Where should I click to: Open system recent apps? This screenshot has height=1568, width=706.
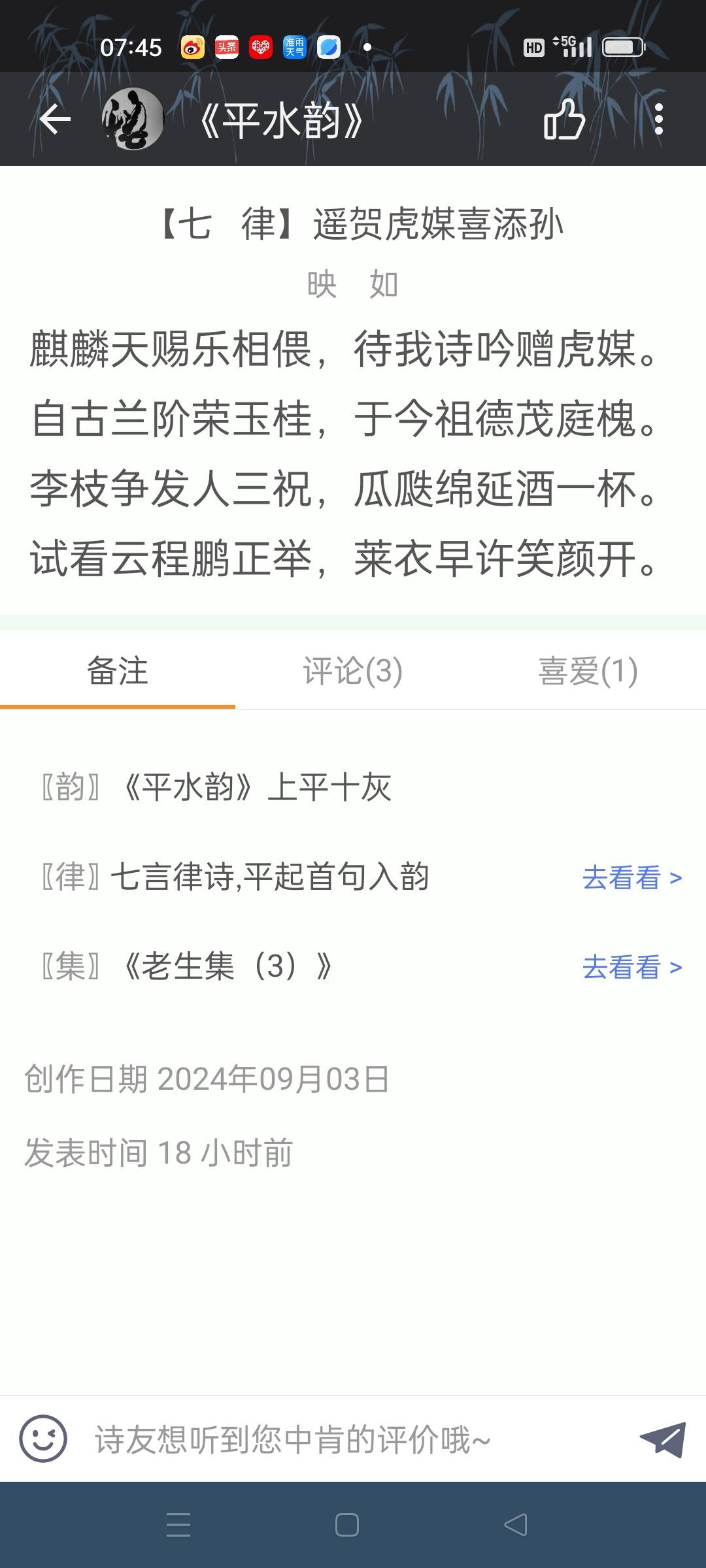178,1525
